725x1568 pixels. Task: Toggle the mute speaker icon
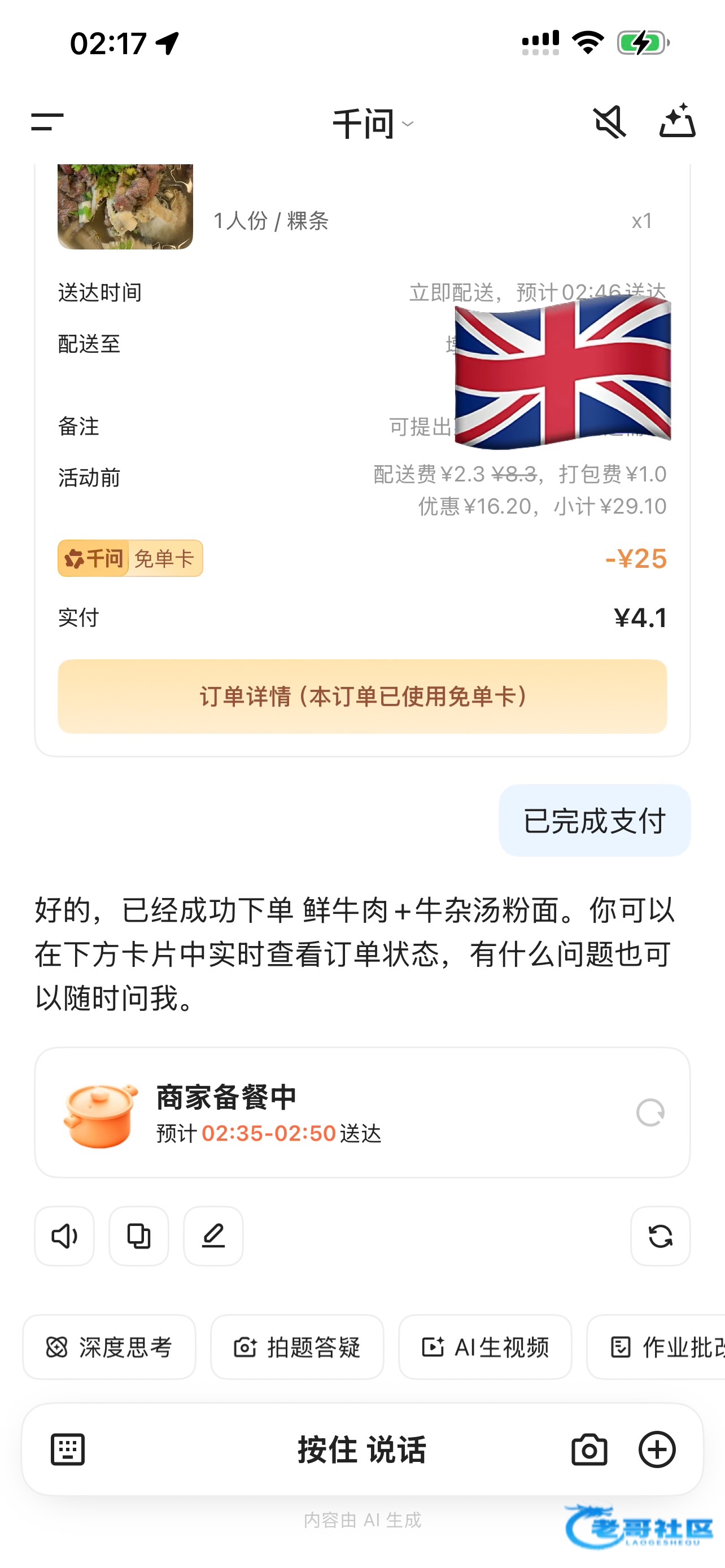[x=609, y=122]
